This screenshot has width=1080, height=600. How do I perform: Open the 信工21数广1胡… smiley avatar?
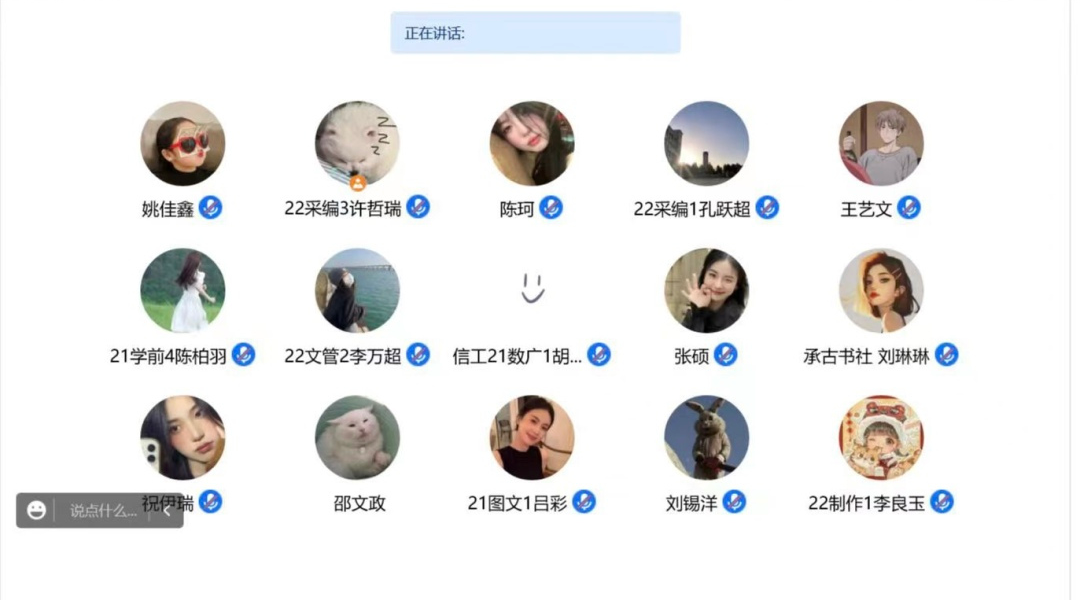[532, 290]
